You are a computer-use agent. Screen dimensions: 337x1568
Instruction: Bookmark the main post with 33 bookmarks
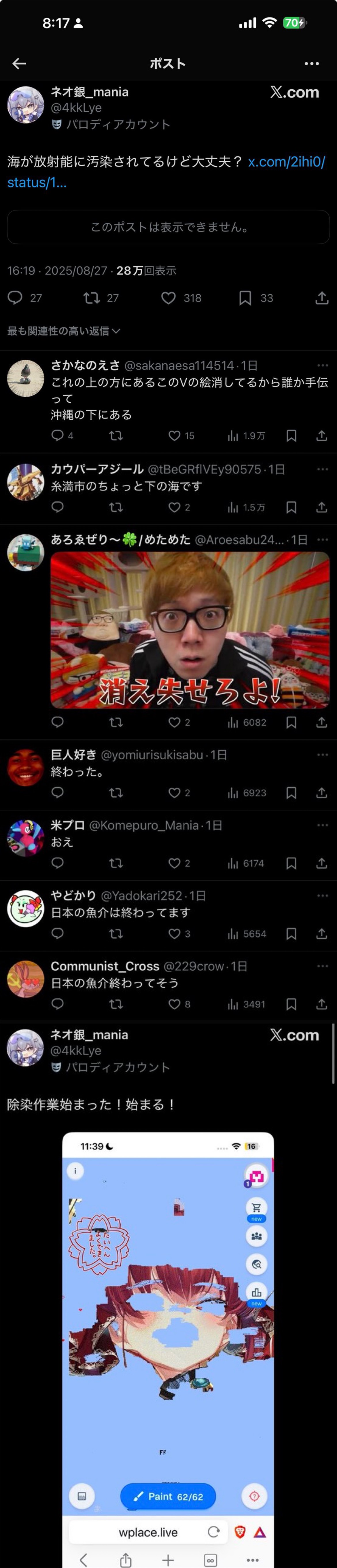(245, 298)
